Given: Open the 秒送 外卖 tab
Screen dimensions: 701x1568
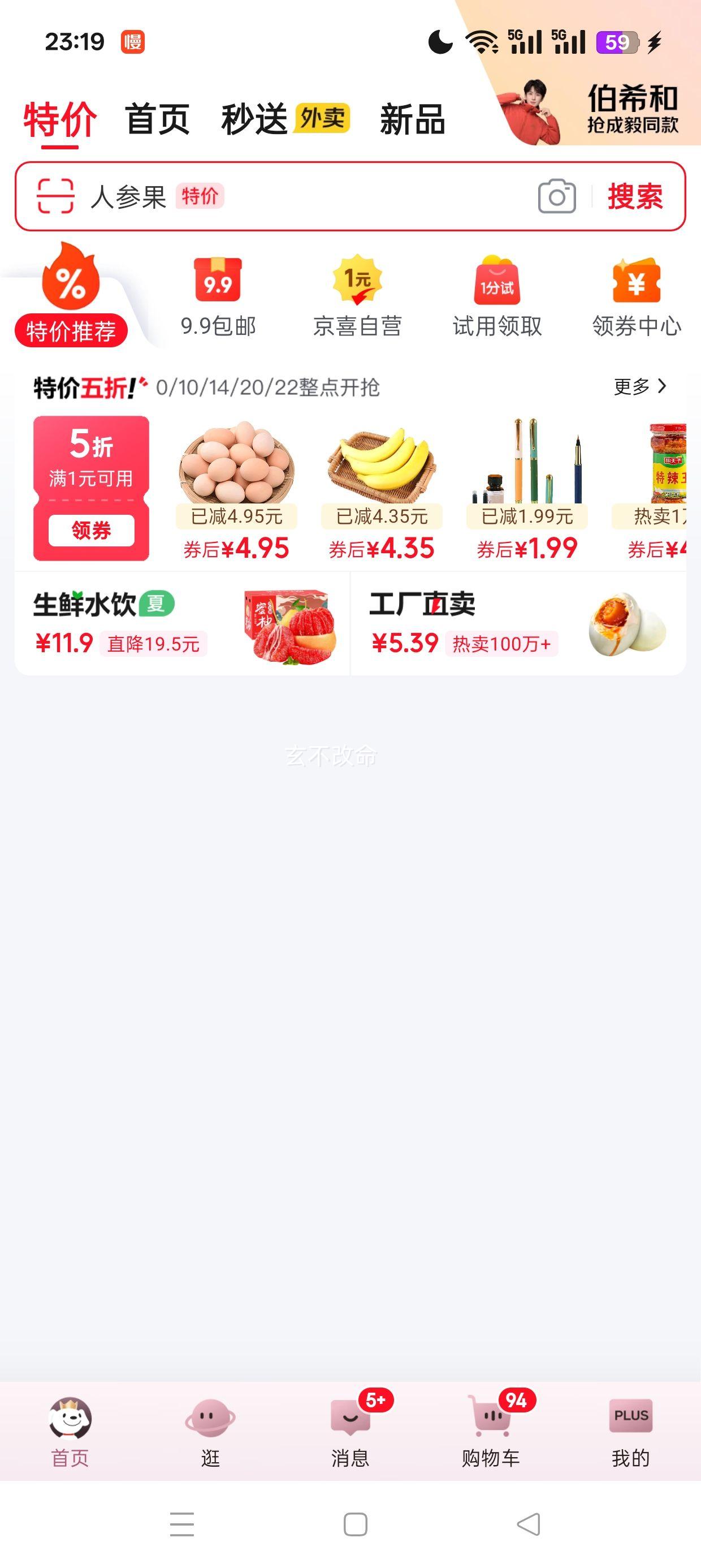Looking at the screenshot, I should coord(285,119).
